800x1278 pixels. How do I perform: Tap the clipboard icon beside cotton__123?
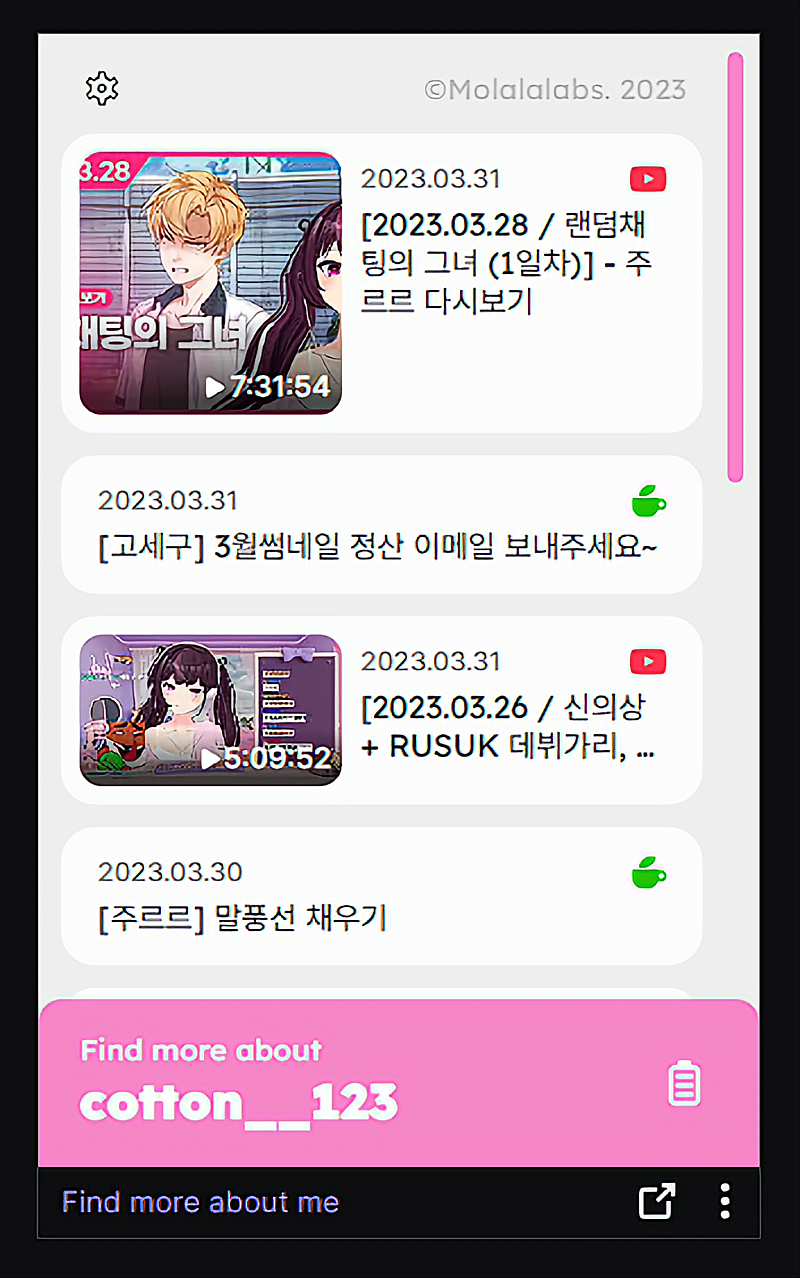tap(685, 1084)
